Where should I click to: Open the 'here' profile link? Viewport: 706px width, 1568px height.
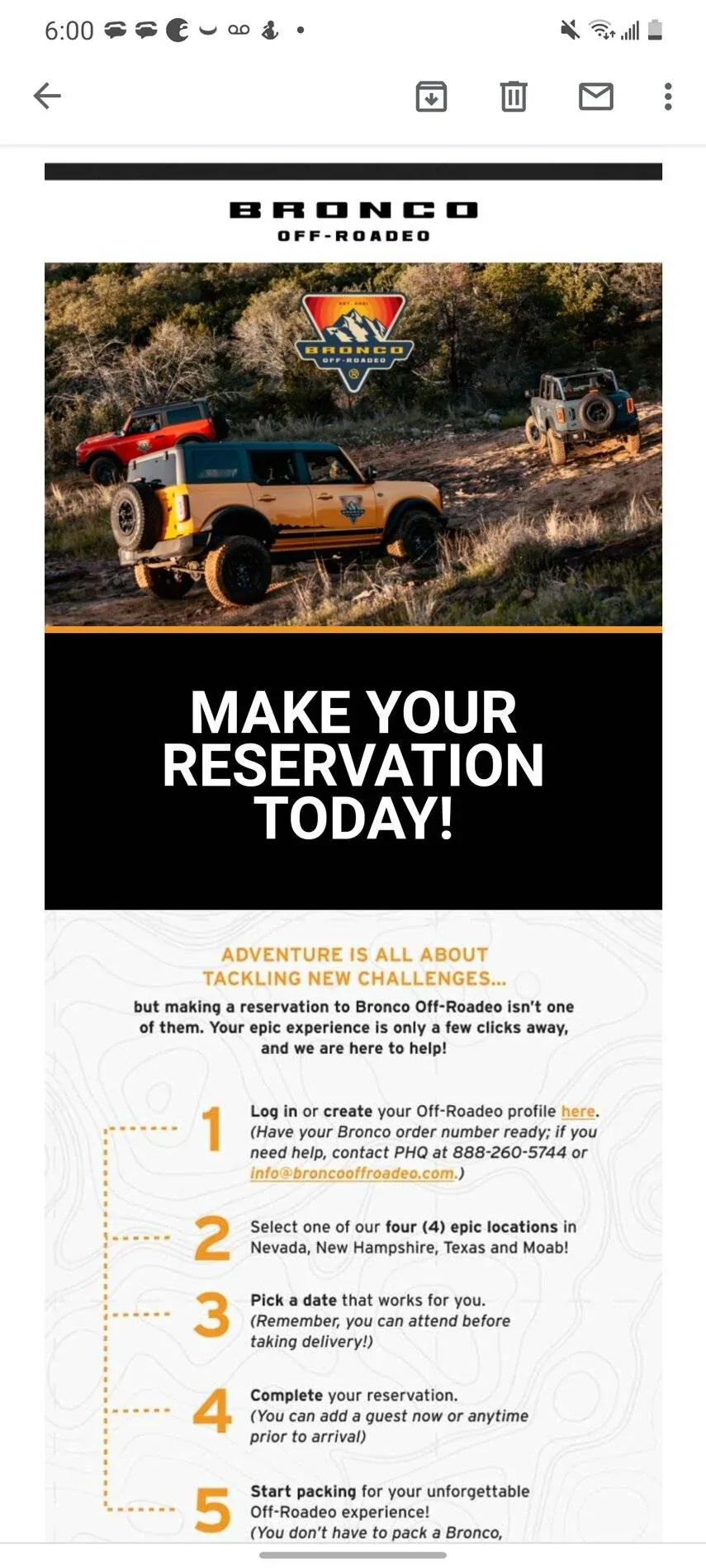tap(577, 1111)
